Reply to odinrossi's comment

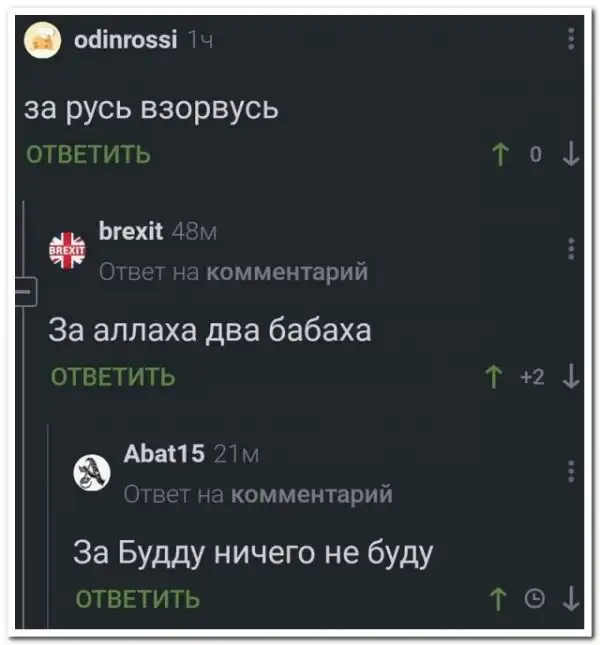point(88,154)
